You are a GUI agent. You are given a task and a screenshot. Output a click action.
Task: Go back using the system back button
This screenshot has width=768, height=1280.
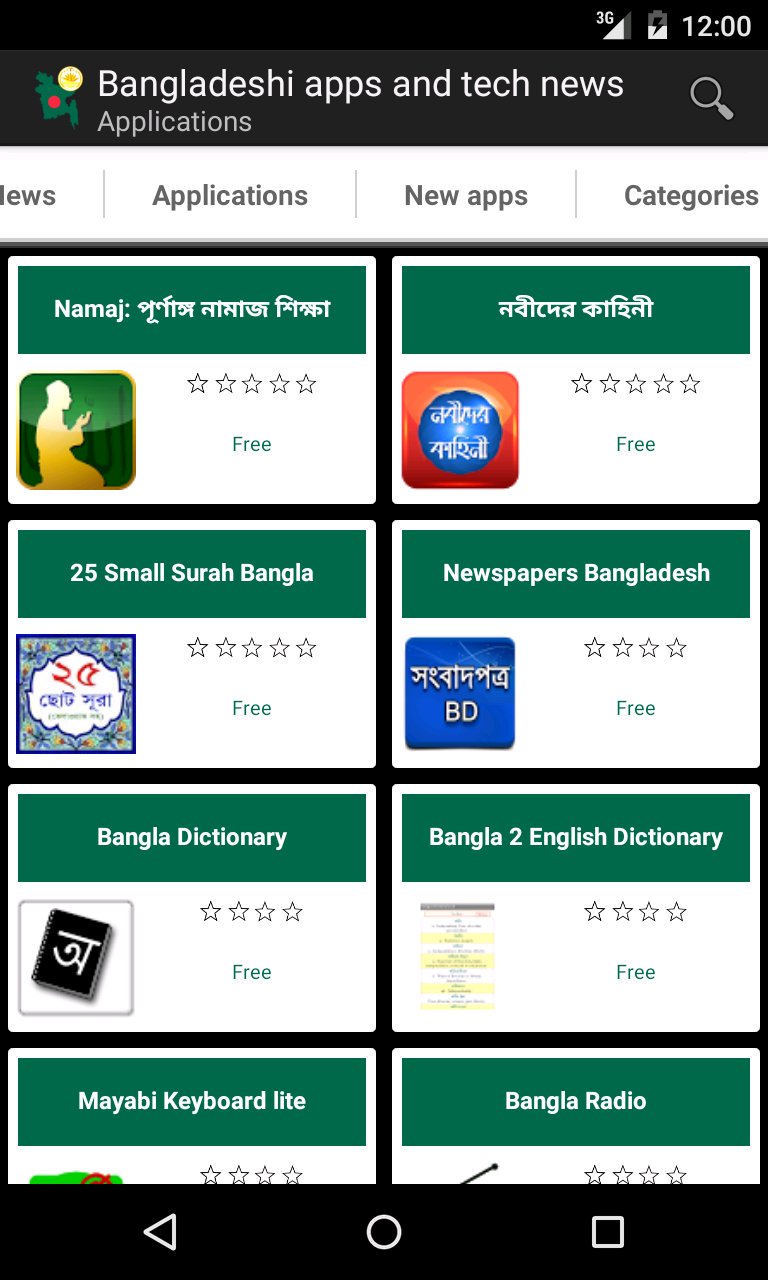pos(160,1232)
